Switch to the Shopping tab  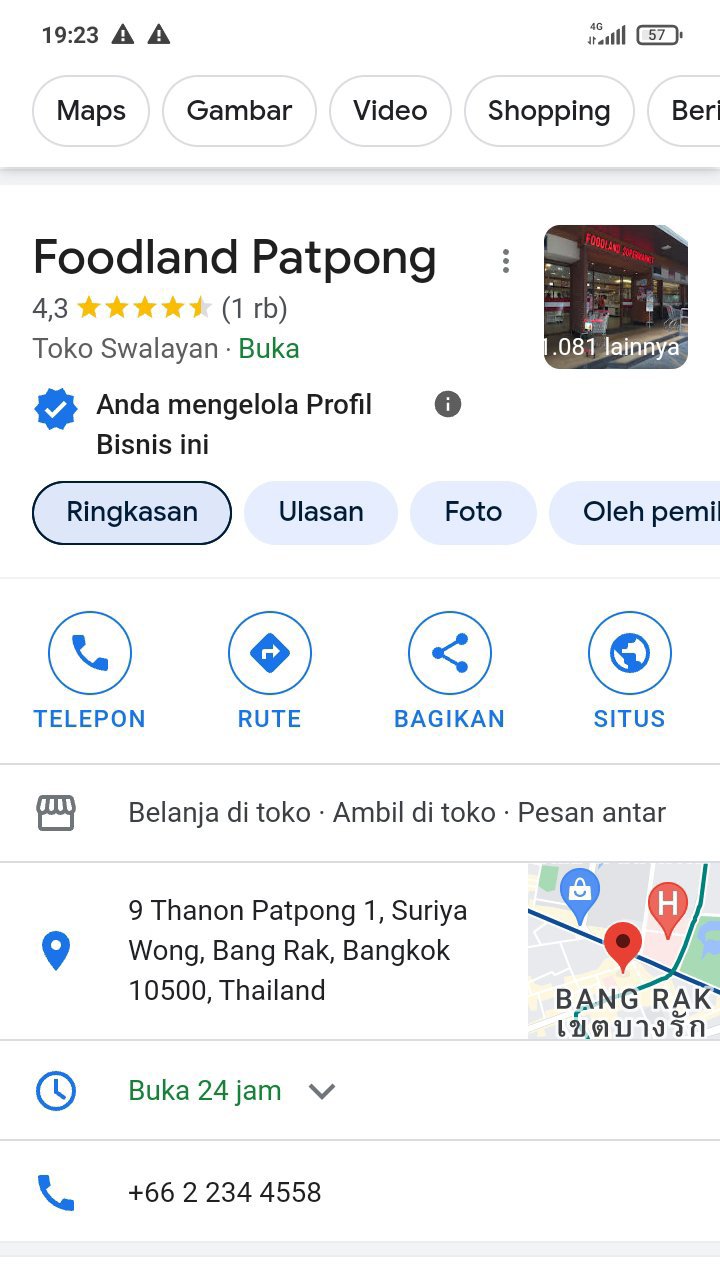tap(549, 111)
